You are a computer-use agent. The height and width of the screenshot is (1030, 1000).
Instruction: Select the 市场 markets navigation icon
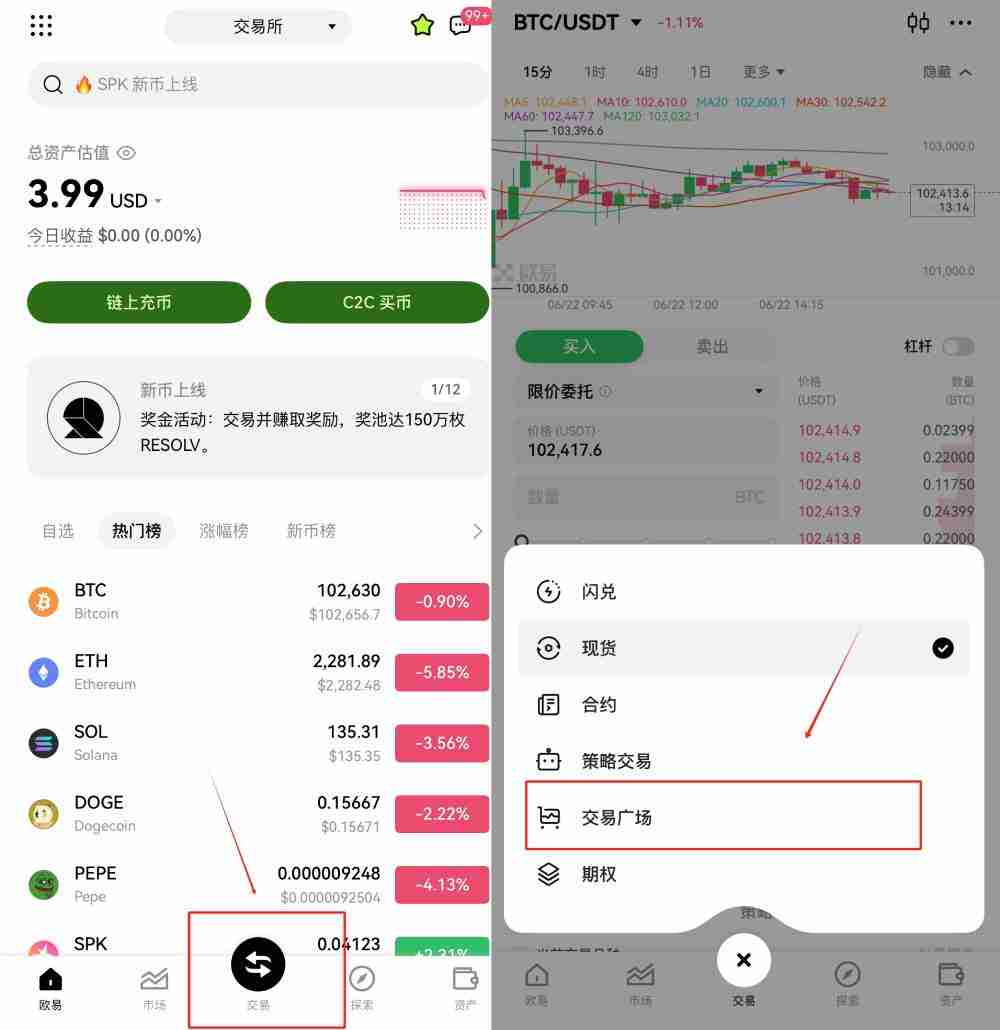154,985
